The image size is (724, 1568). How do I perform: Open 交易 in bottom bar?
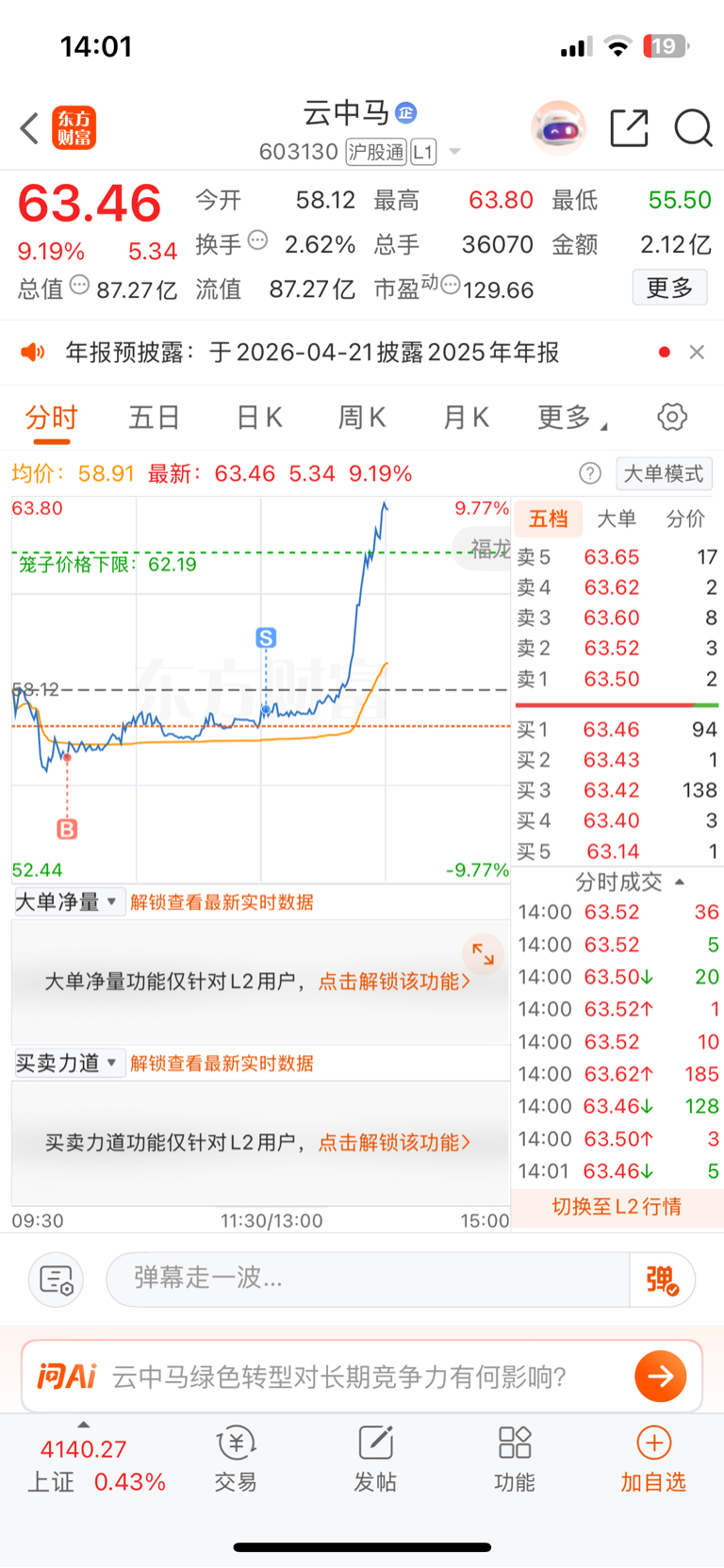(236, 1458)
